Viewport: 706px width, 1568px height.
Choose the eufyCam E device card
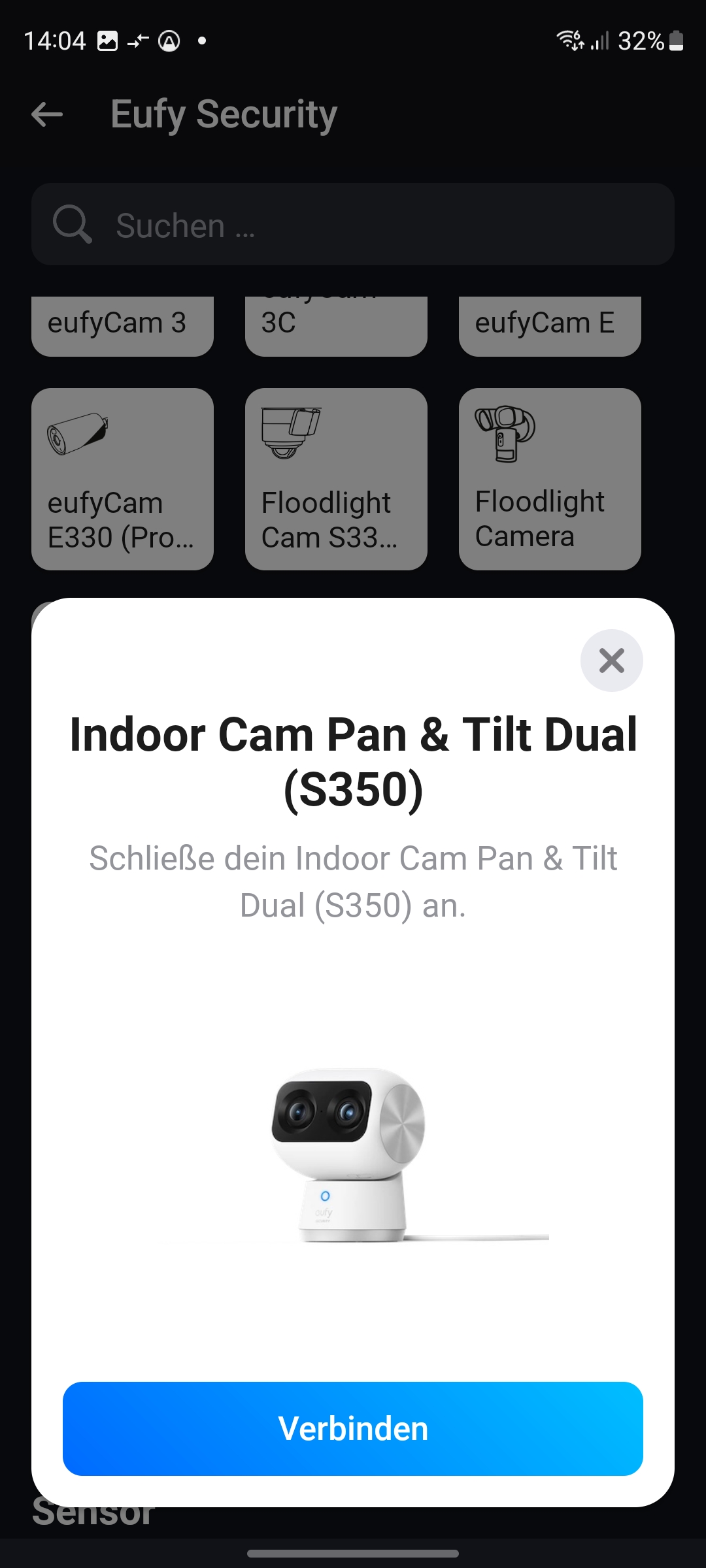coord(550,325)
